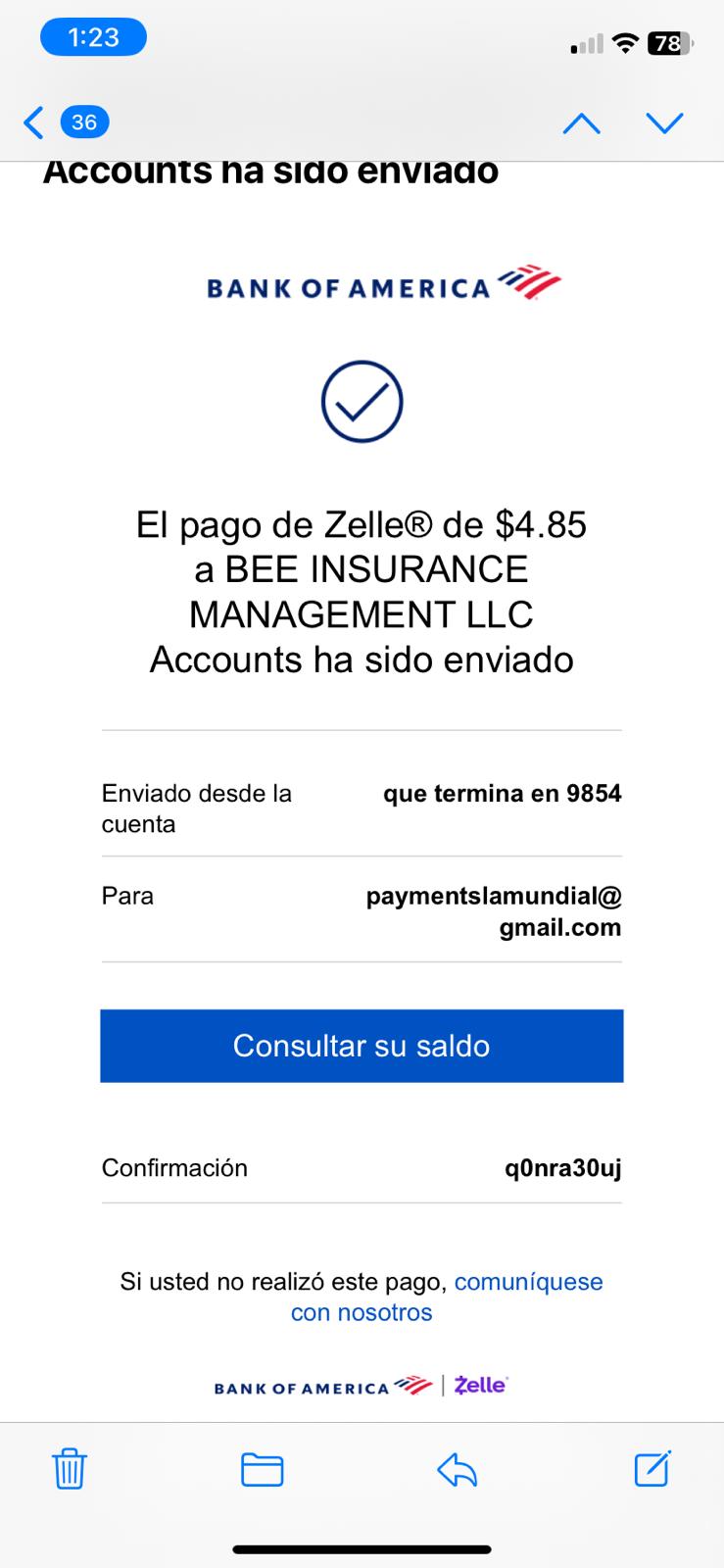
Task: Tap the paymentslamundial@gmail.com address
Action: (494, 911)
